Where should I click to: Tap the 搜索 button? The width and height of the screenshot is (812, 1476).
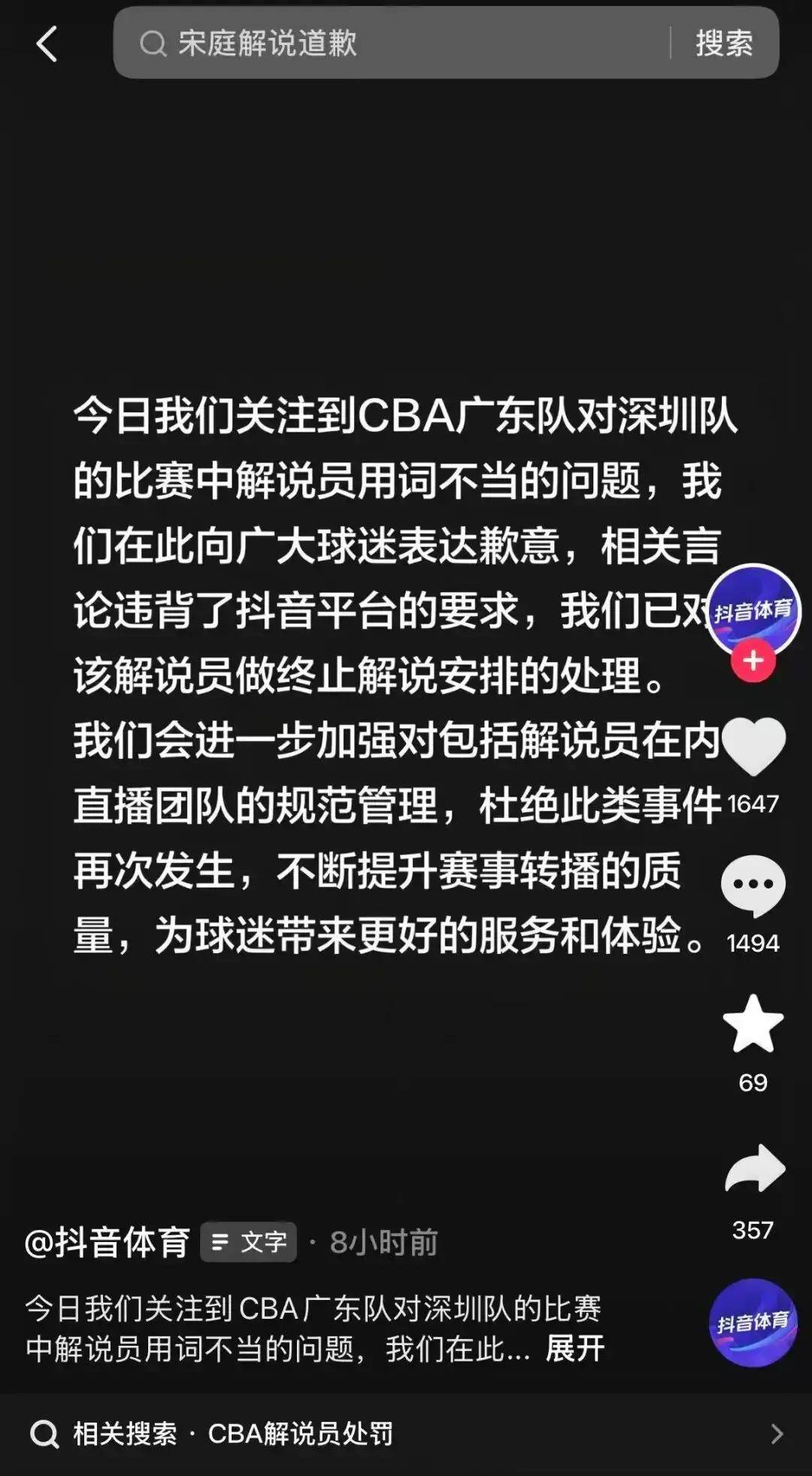723,44
